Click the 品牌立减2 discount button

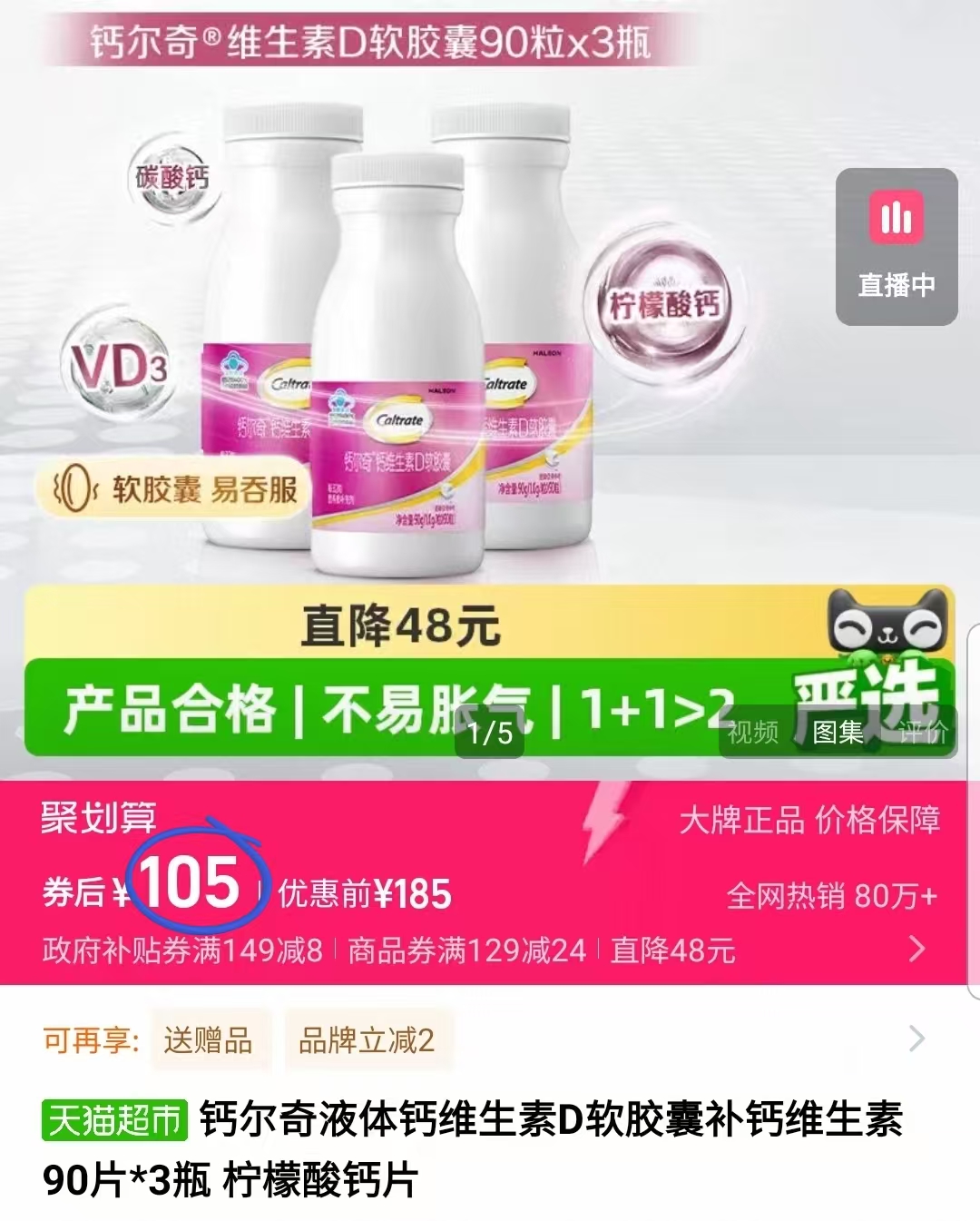point(367,1042)
